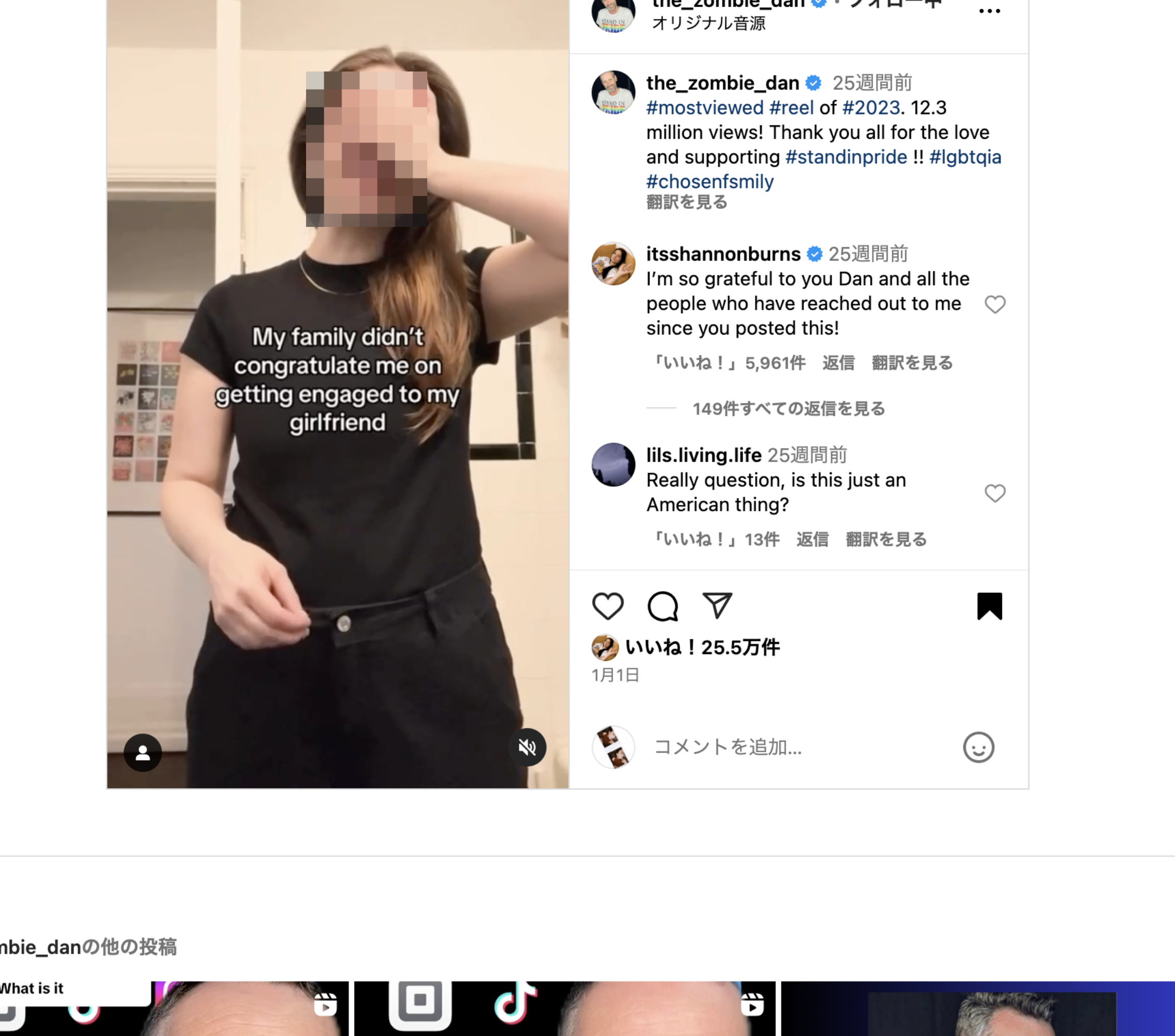This screenshot has width=1175, height=1036.
Task: Open the #mostviewed hashtag
Action: click(704, 108)
